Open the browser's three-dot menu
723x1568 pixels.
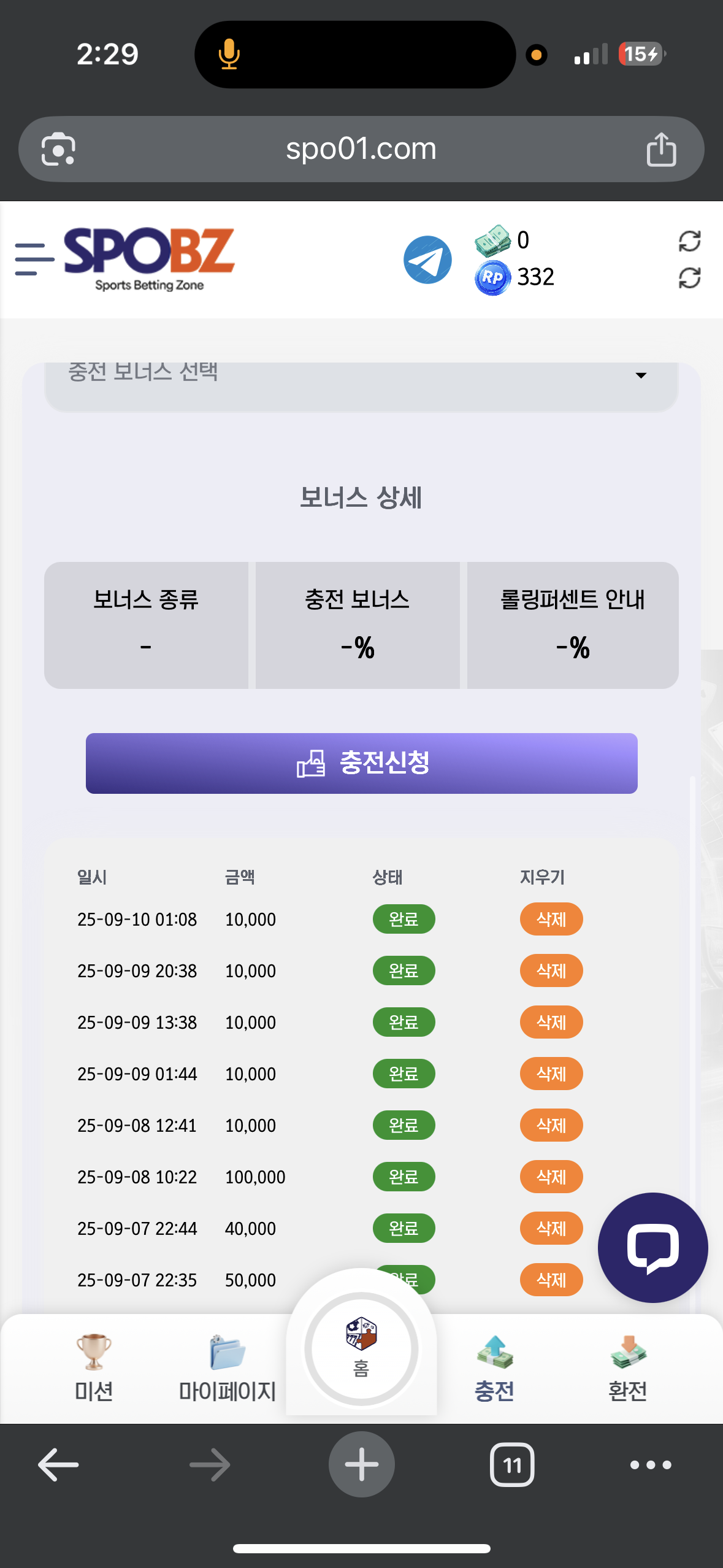651,1465
